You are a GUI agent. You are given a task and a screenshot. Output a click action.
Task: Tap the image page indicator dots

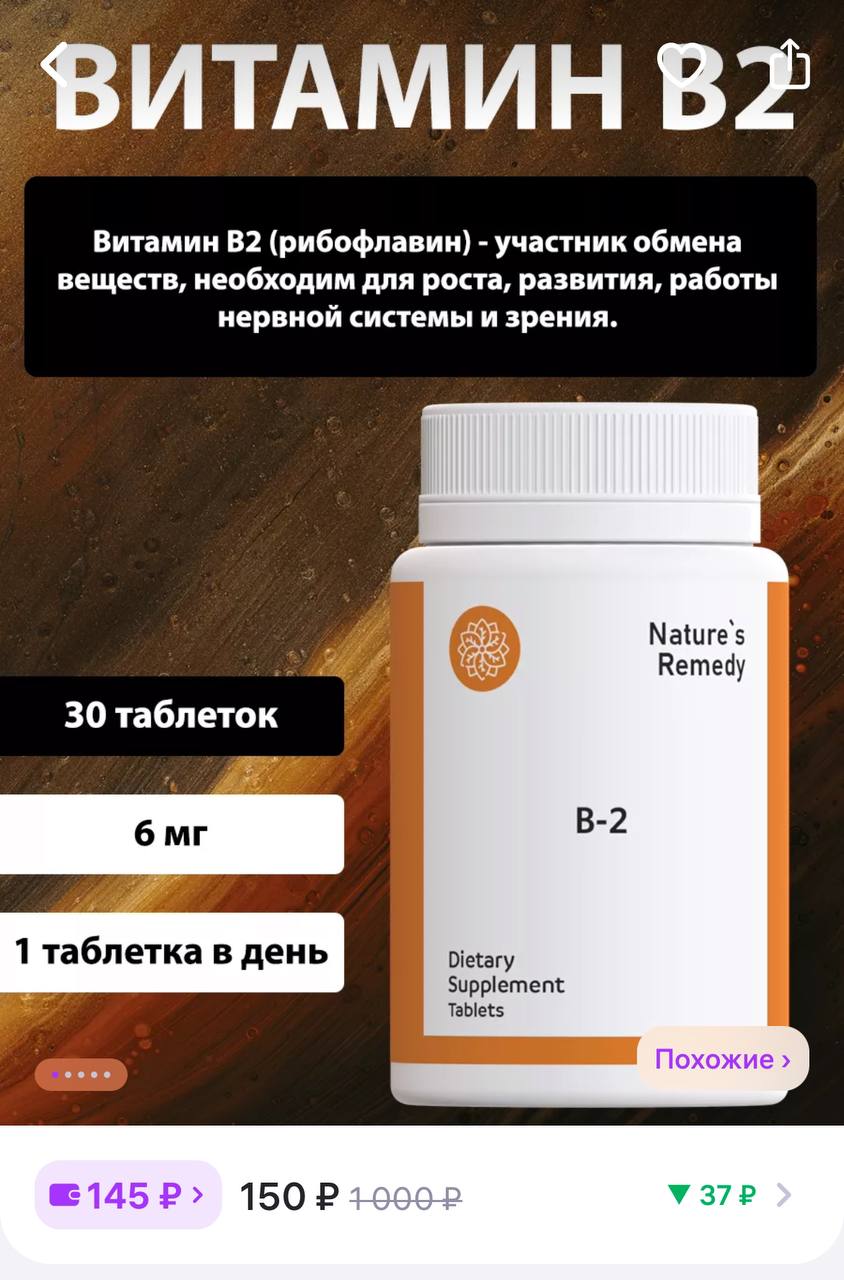pyautogui.click(x=81, y=1075)
